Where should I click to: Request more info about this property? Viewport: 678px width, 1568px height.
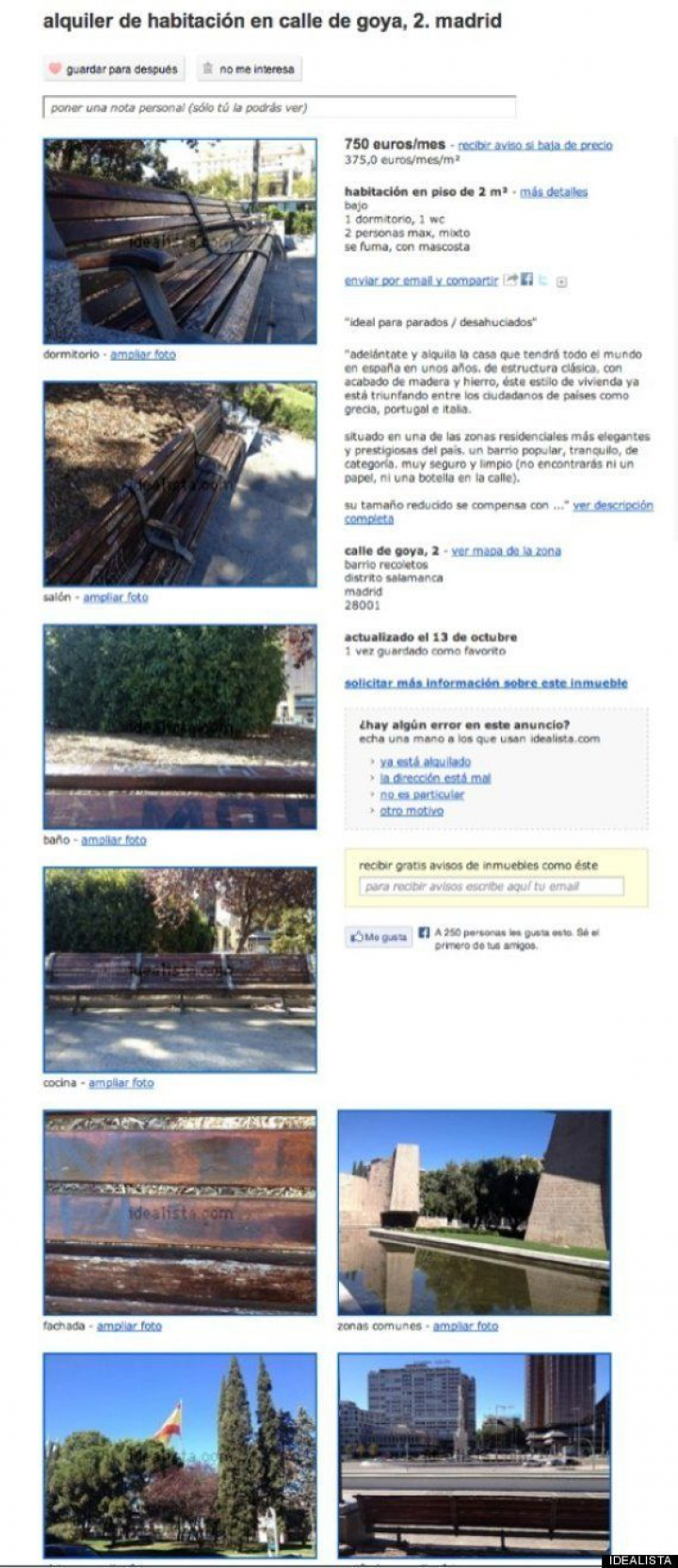click(485, 683)
